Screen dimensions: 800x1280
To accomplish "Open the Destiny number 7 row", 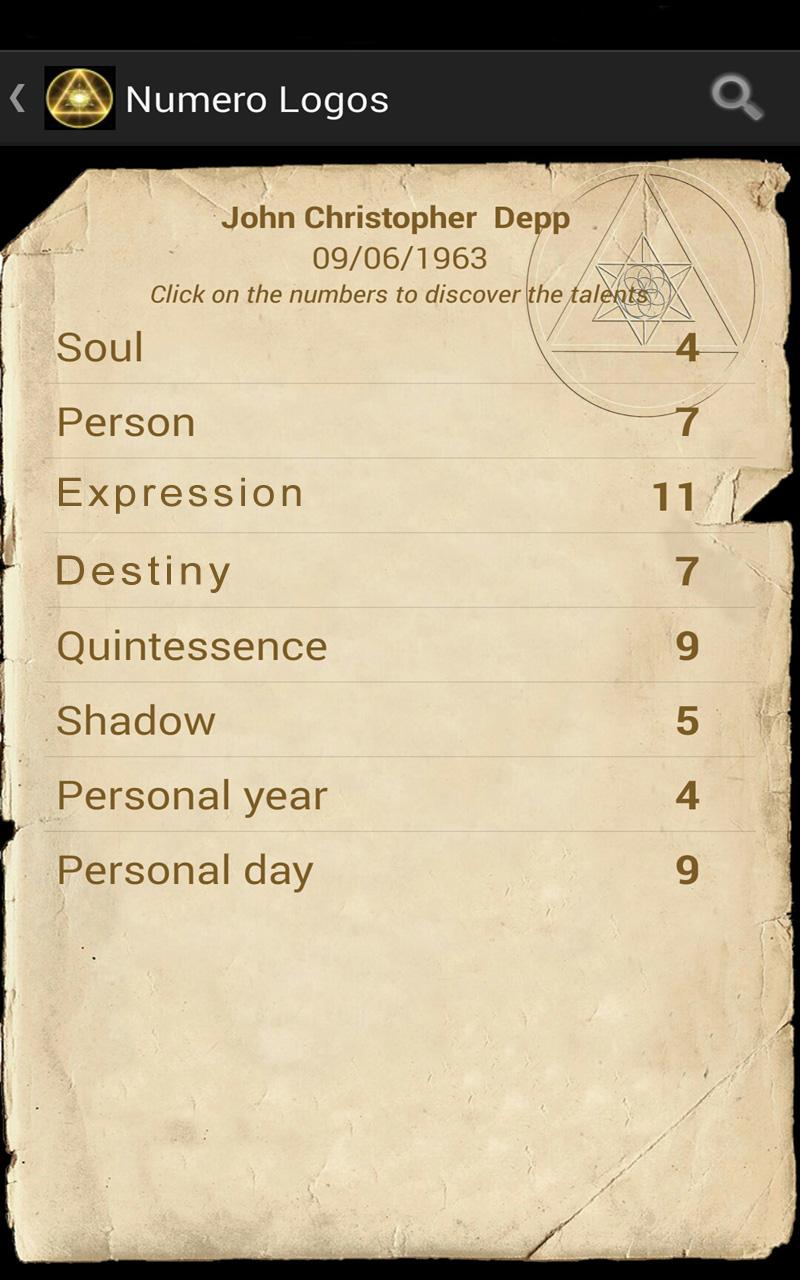I will tap(686, 571).
